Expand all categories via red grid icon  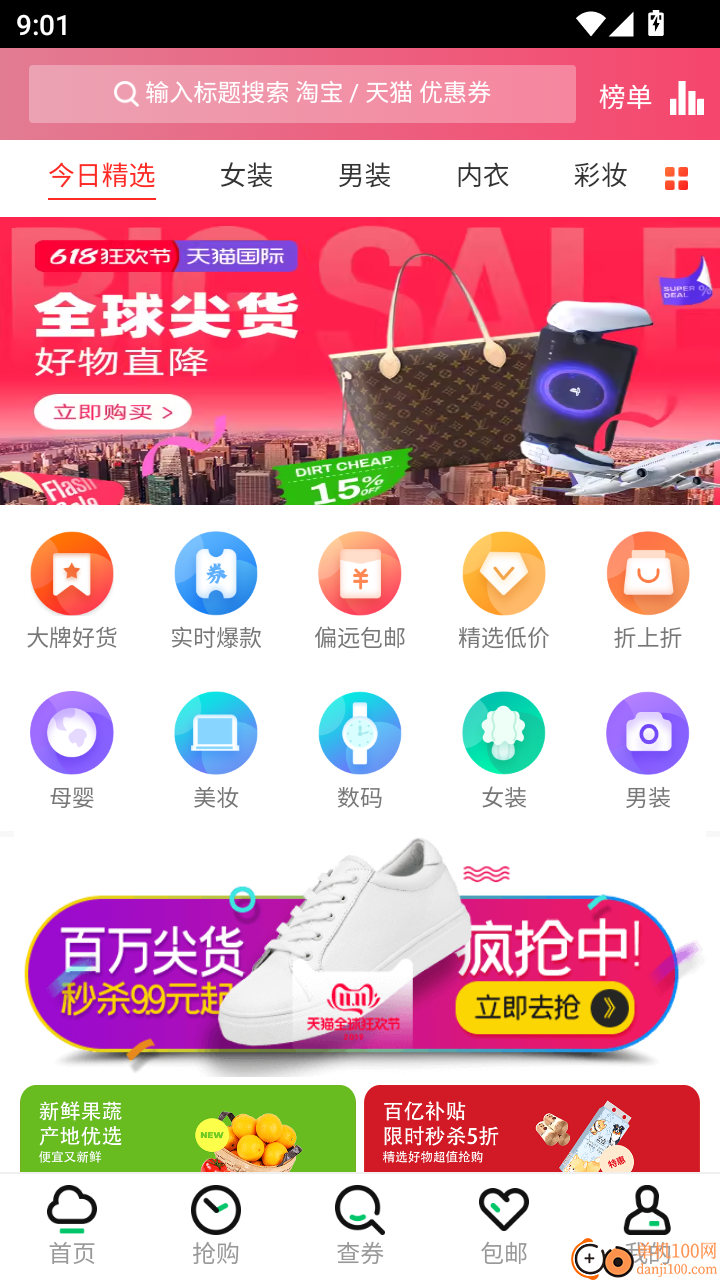677,177
